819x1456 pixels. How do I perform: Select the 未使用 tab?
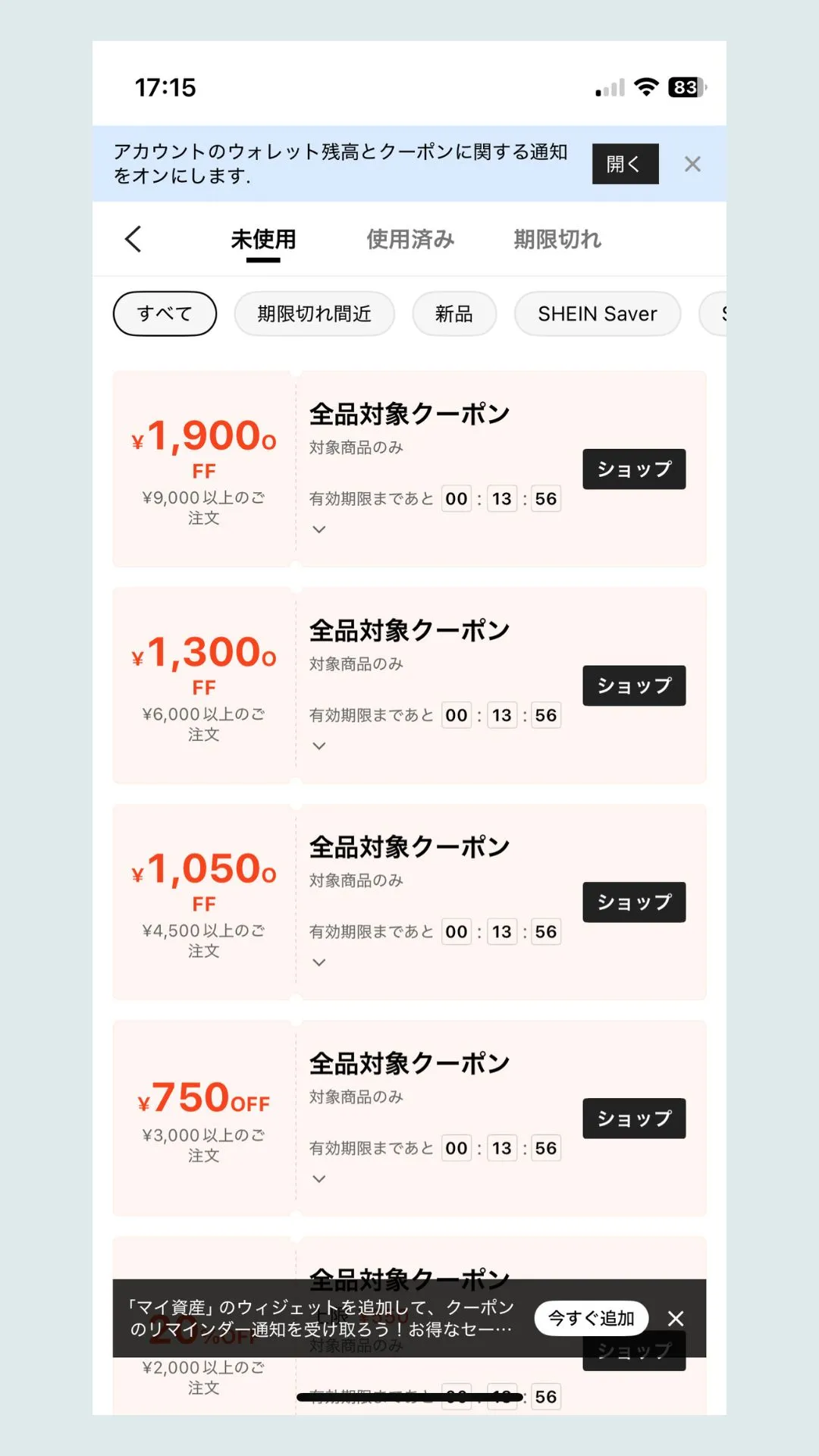point(263,239)
